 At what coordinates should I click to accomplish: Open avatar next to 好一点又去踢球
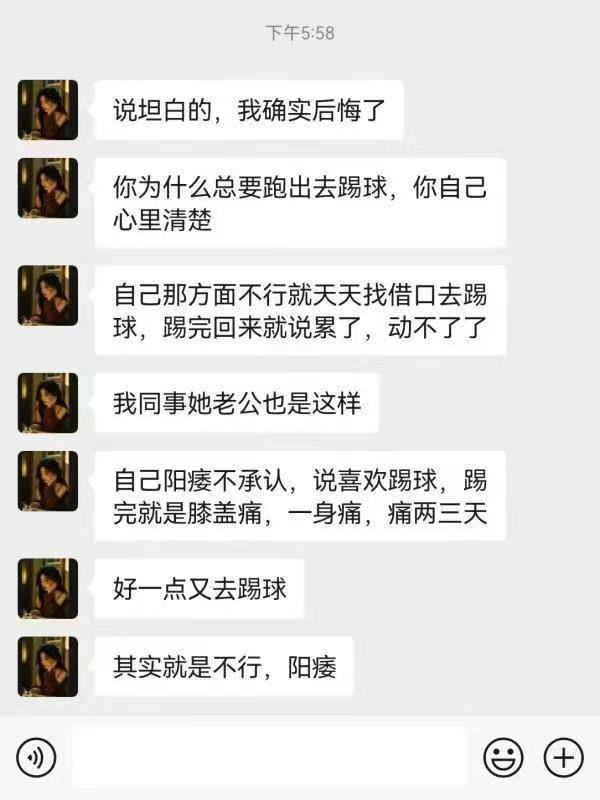point(47,589)
